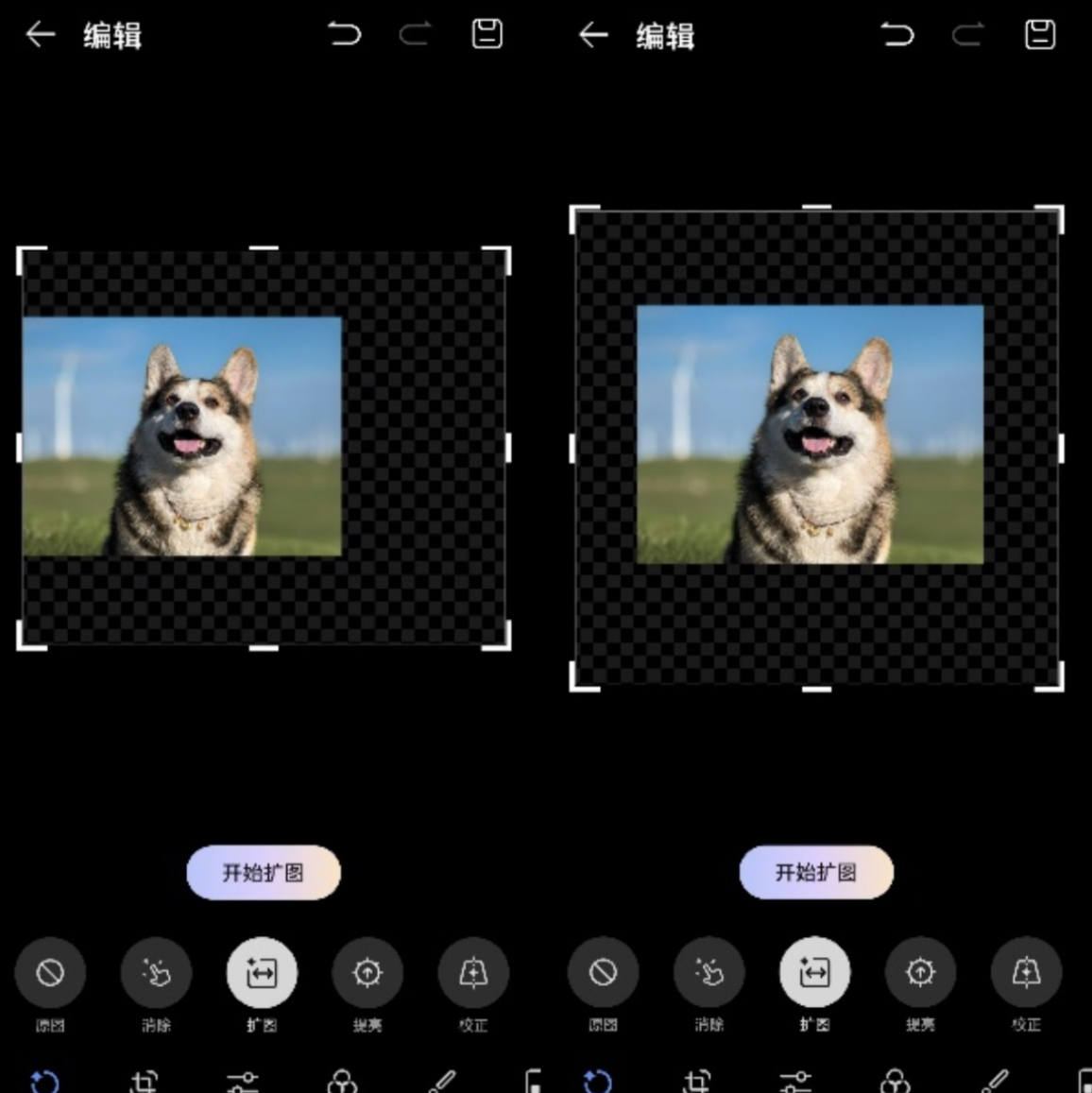This screenshot has width=1092, height=1093.
Task: Undo the last edit on left screen
Action: tap(344, 35)
